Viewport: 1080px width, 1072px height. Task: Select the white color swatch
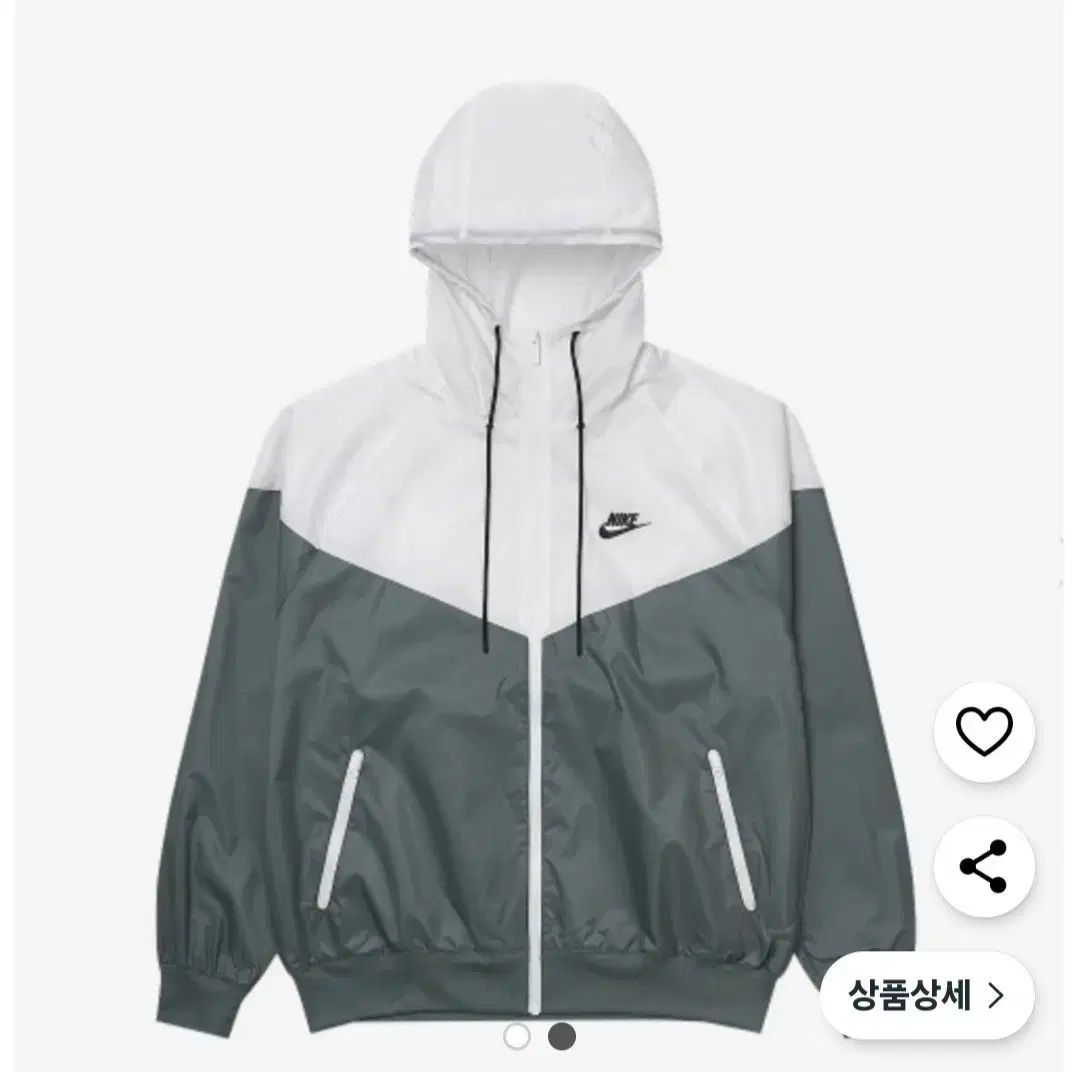point(517,1042)
